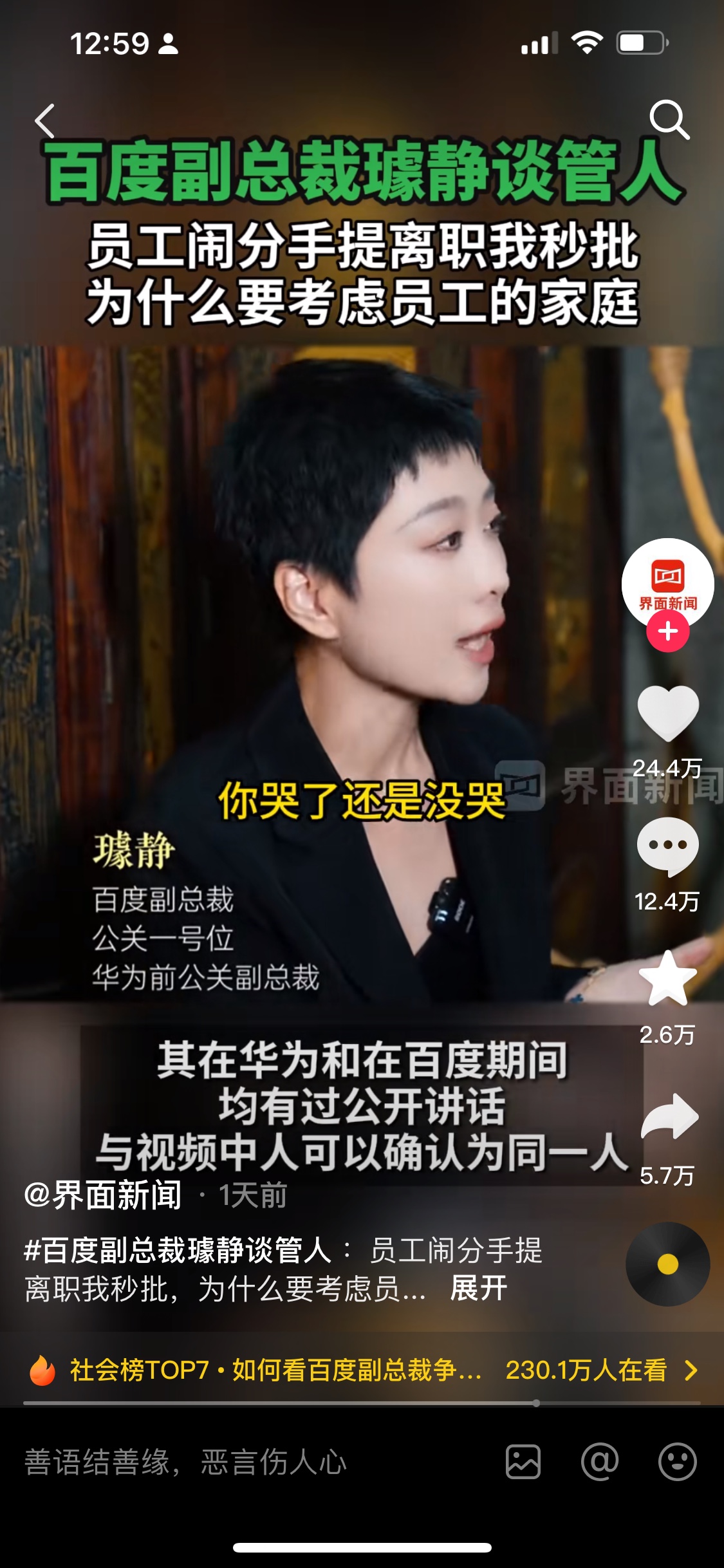Open the spinning music disc
The image size is (724, 1568).
pos(667,1264)
